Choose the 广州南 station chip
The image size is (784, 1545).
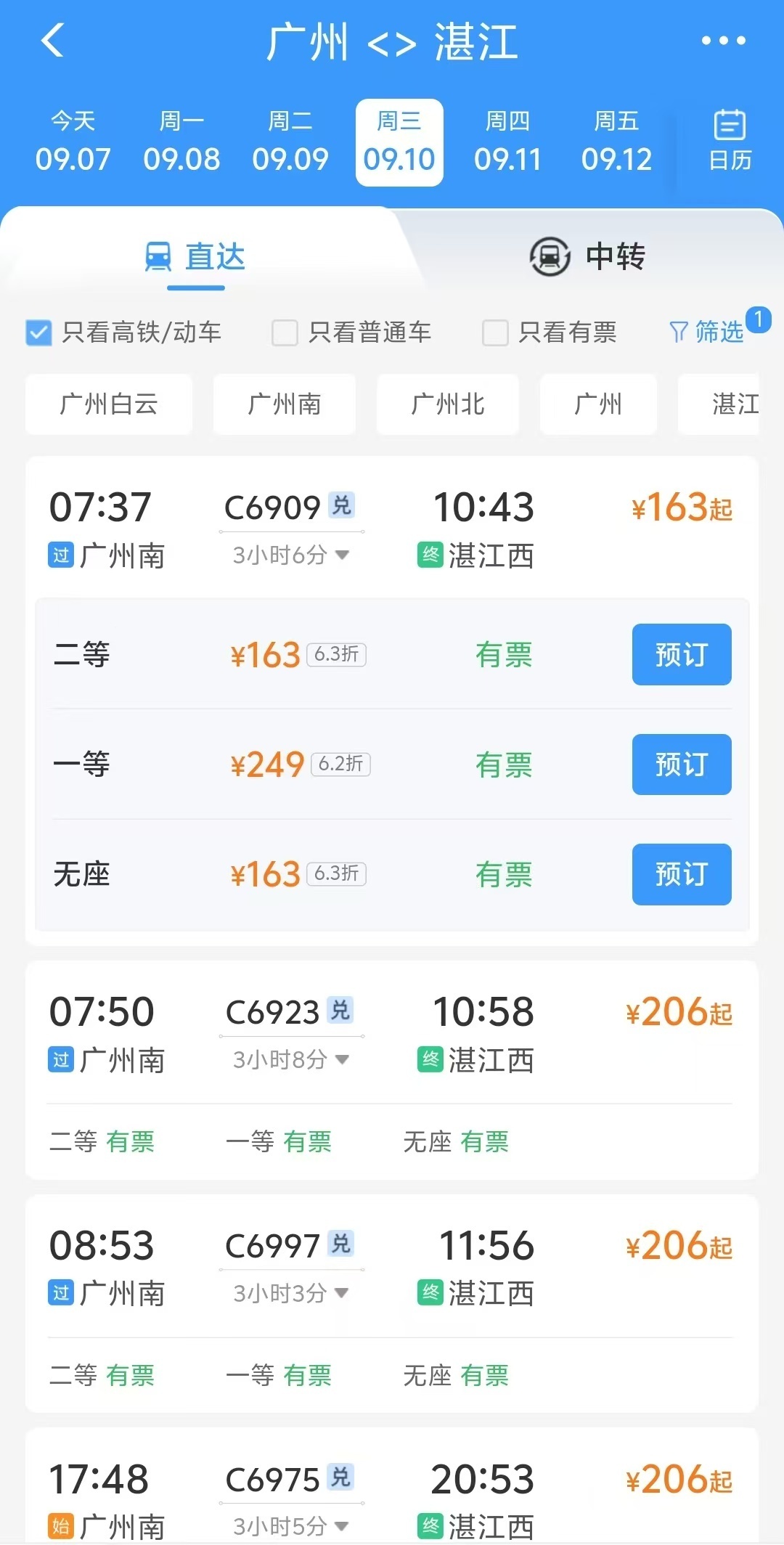[x=285, y=404]
